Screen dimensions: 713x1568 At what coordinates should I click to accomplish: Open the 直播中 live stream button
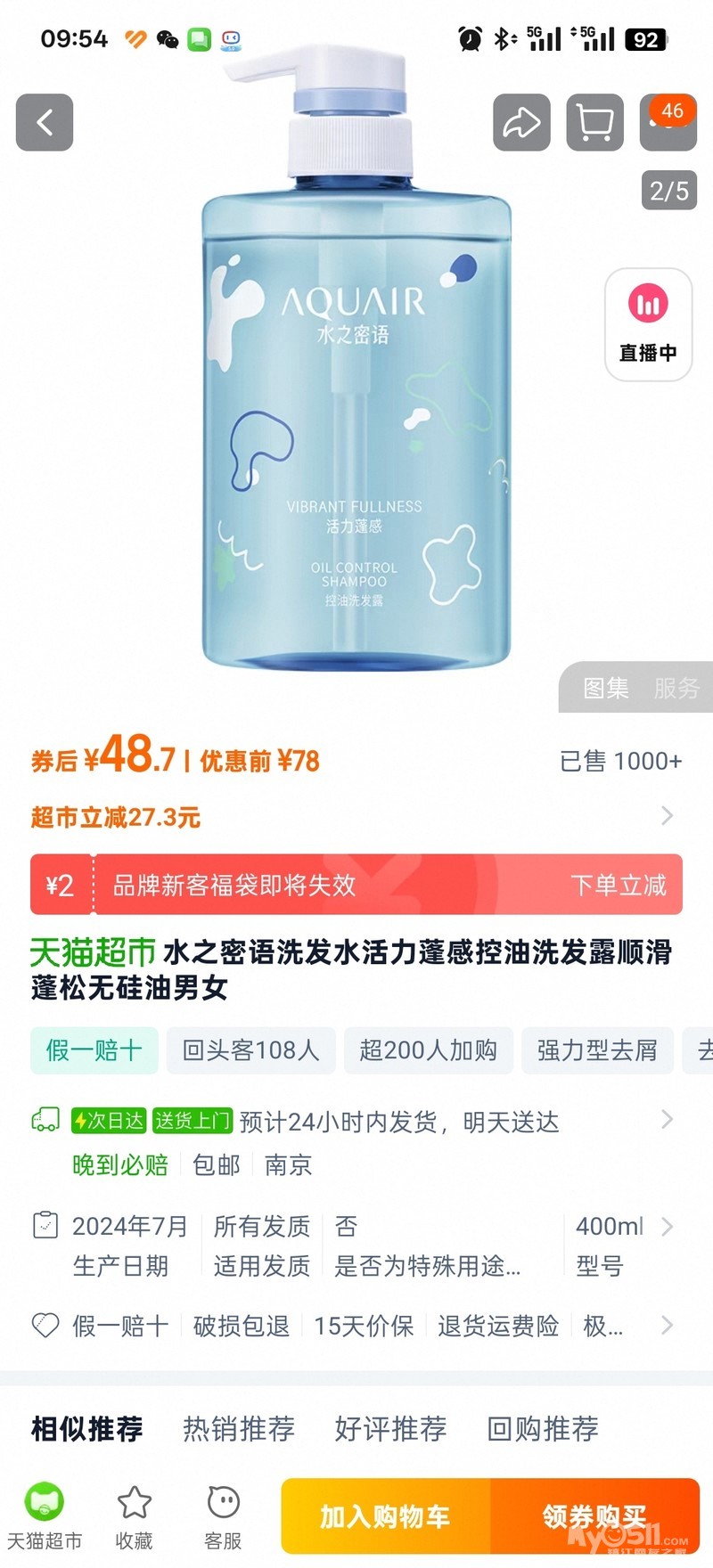pyautogui.click(x=648, y=324)
